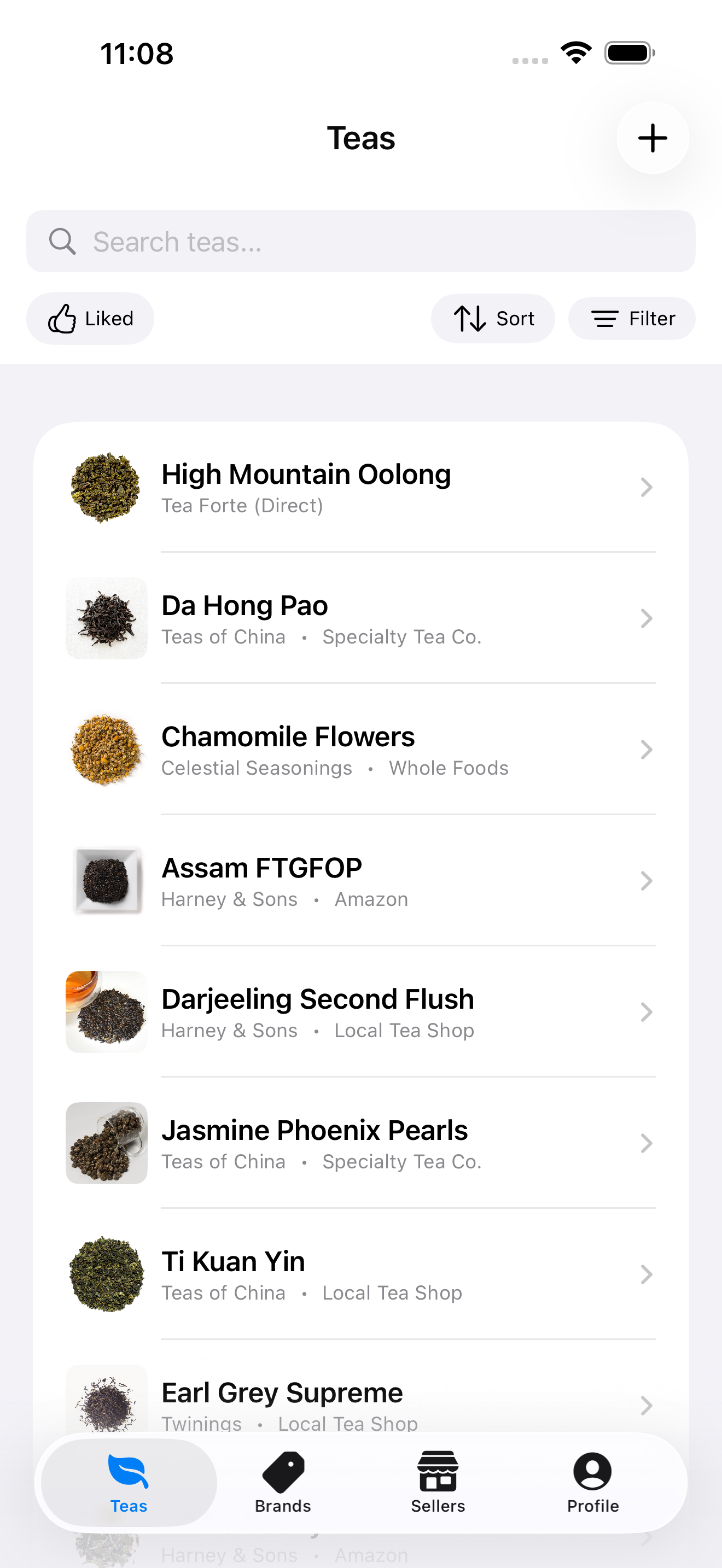Viewport: 722px width, 1568px height.
Task: Tap the Filter lines icon
Action: (604, 318)
